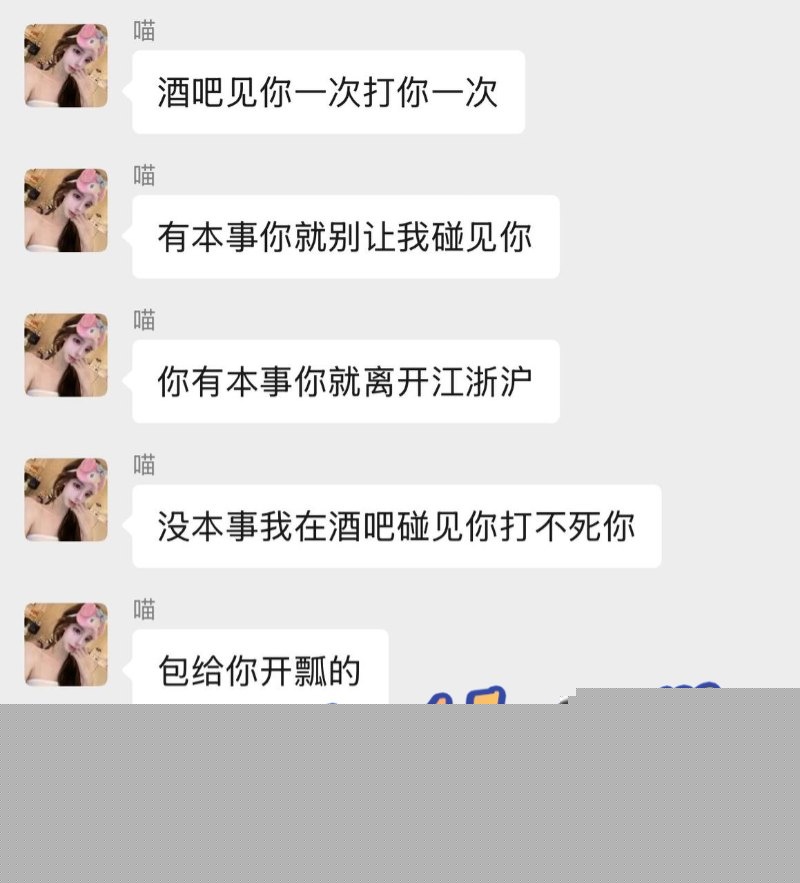800x883 pixels.
Task: Tap the avatar beside 包给你开瓢的 message
Action: coord(66,645)
